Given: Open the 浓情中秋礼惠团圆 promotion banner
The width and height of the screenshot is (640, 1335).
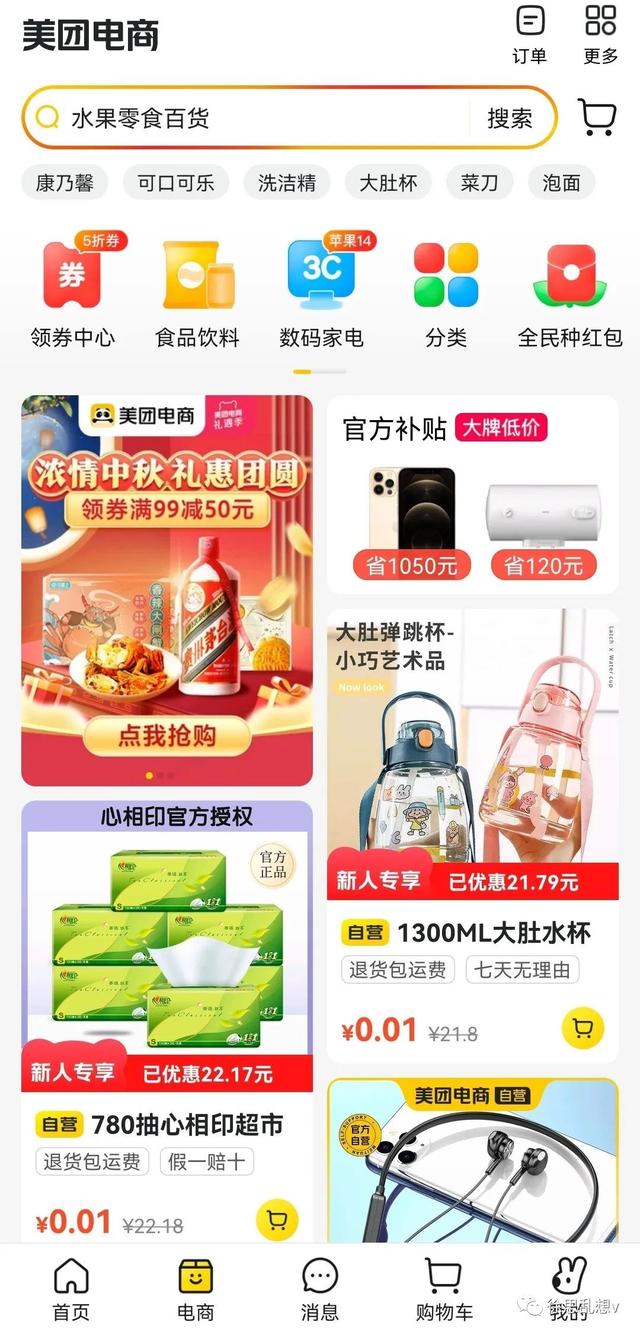Looking at the screenshot, I should click(x=167, y=590).
